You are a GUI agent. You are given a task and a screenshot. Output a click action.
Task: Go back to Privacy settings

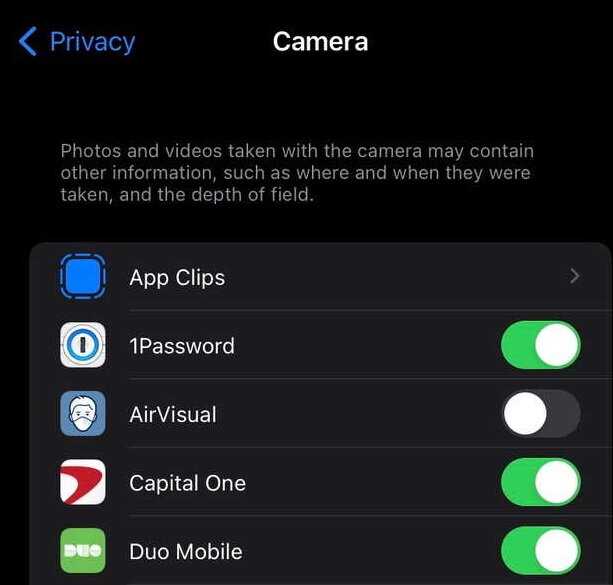pyautogui.click(x=76, y=42)
